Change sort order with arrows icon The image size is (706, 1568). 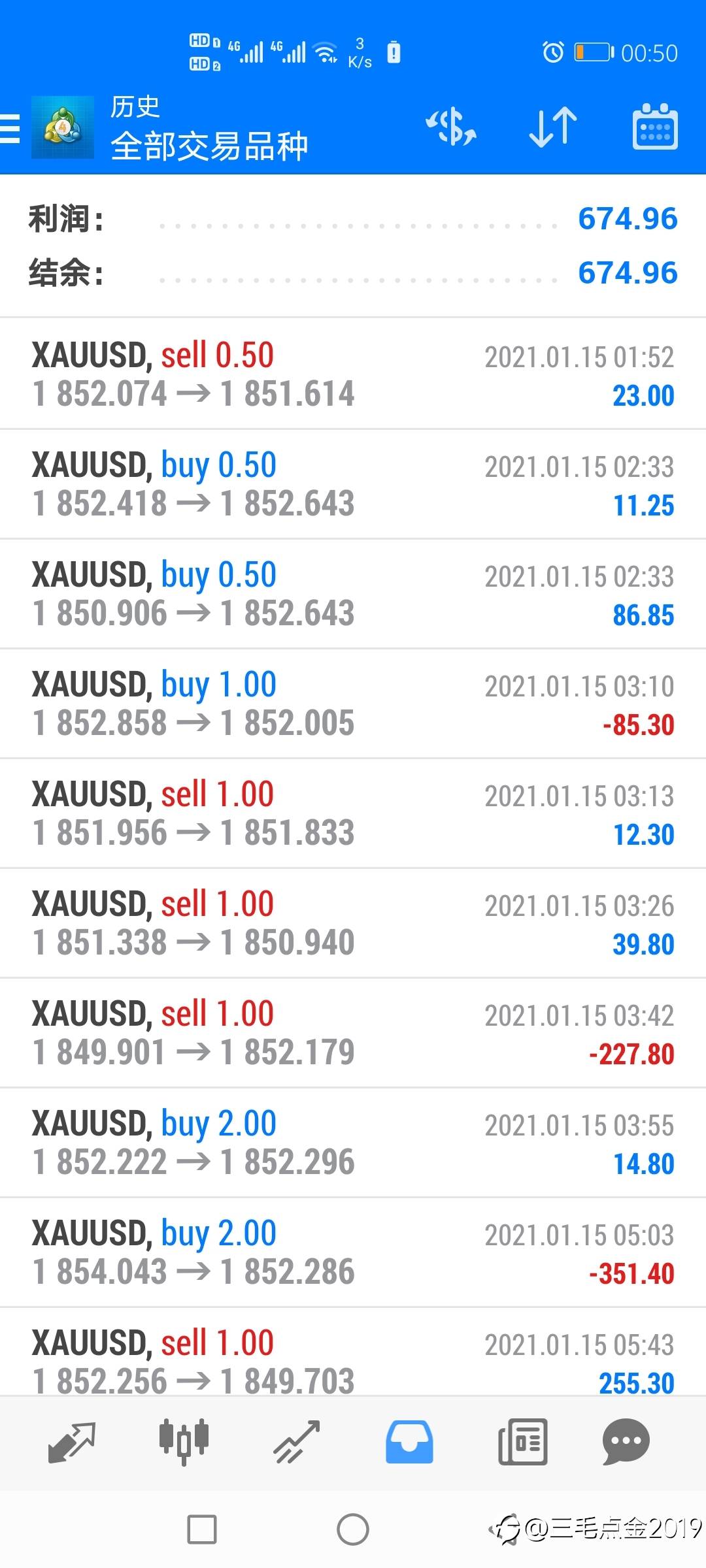(x=553, y=127)
